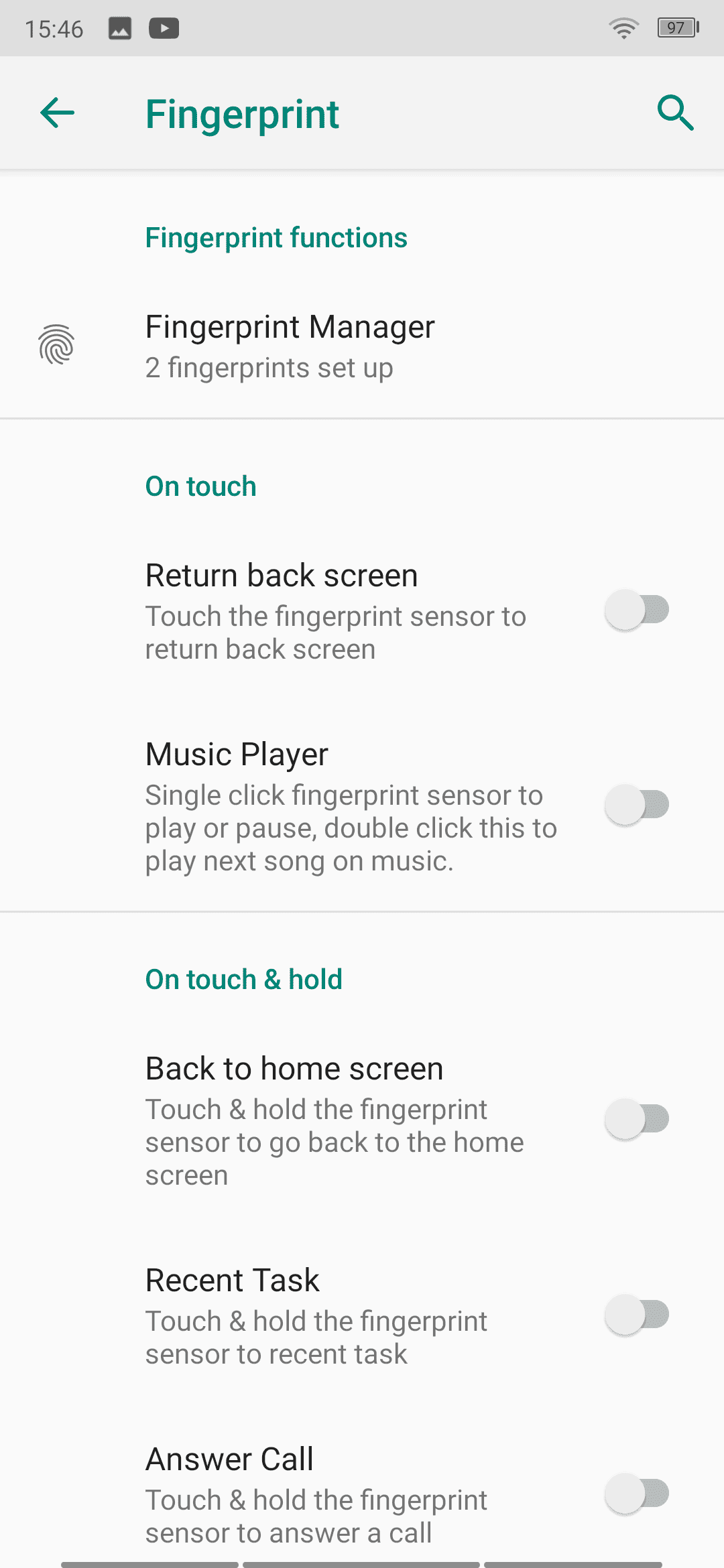
Task: Toggle Back to home screen on
Action: click(637, 1119)
